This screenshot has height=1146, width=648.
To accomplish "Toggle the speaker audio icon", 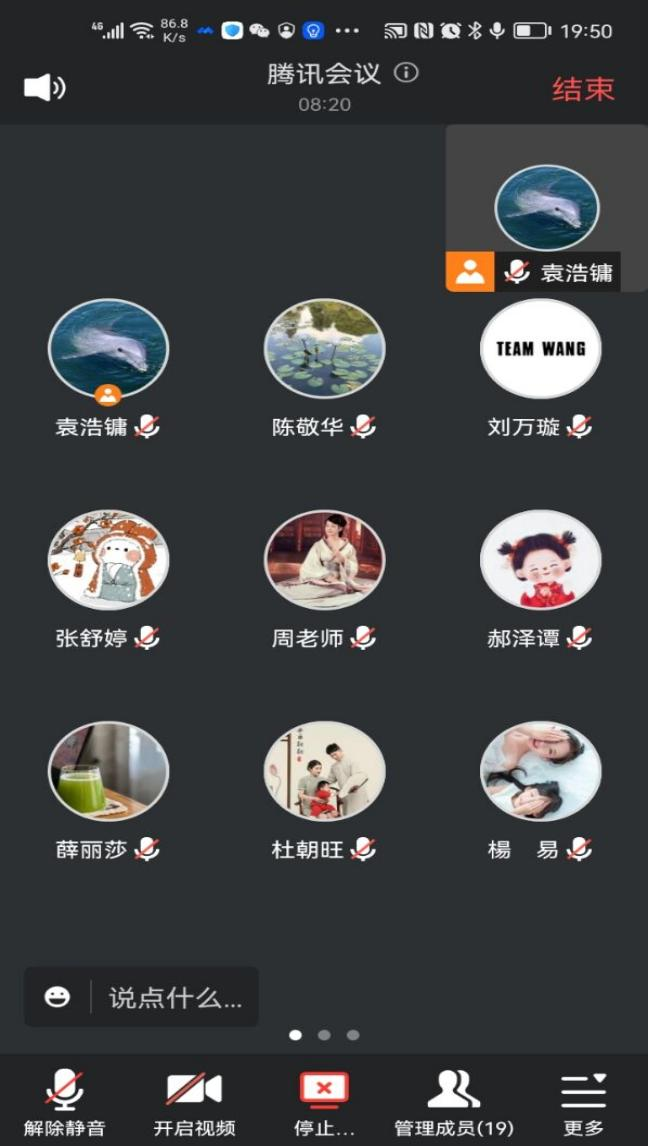I will pos(44,88).
